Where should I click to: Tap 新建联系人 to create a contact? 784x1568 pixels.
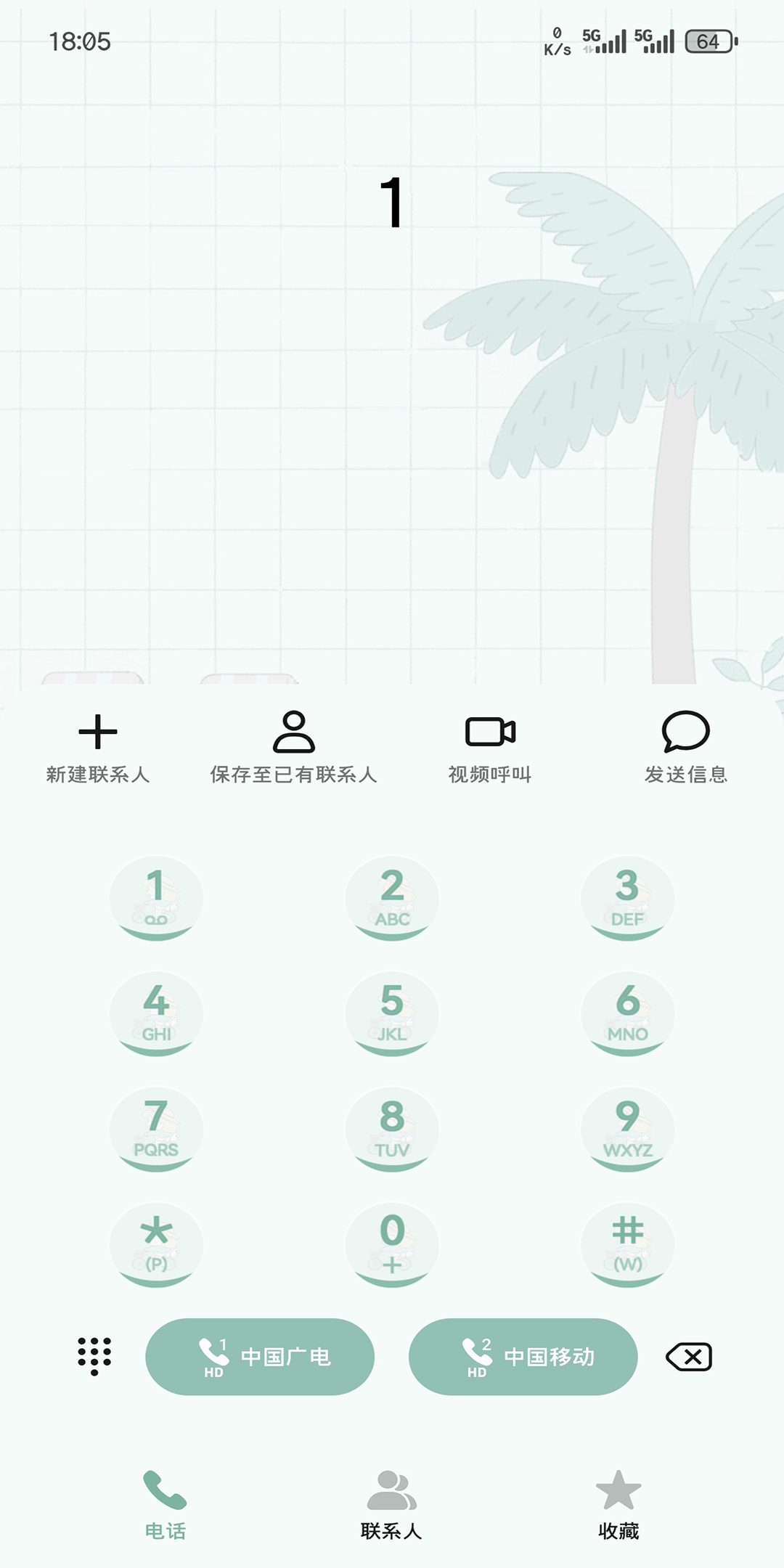point(98,748)
